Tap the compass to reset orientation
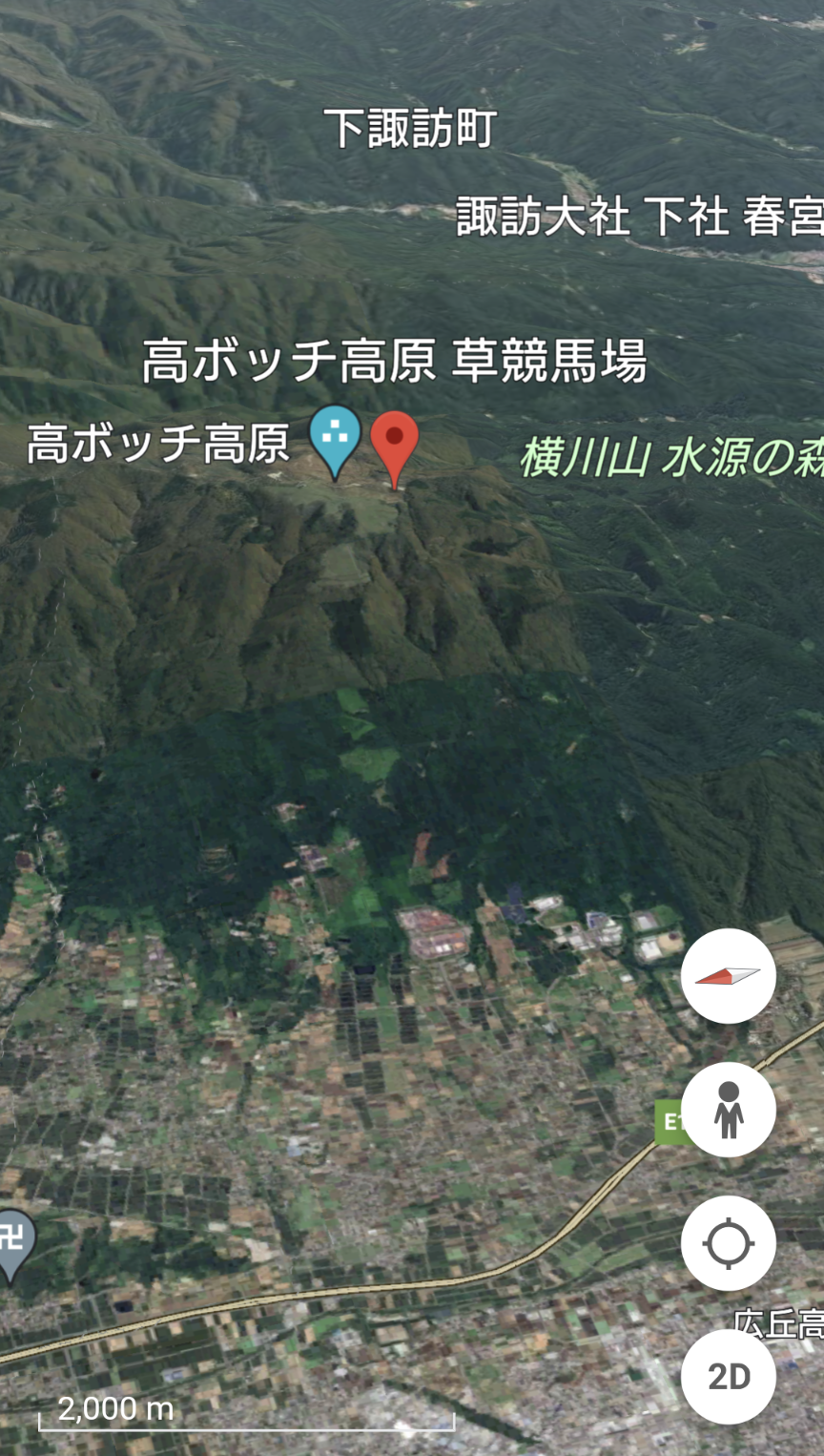This screenshot has width=824, height=1456. pos(729,976)
